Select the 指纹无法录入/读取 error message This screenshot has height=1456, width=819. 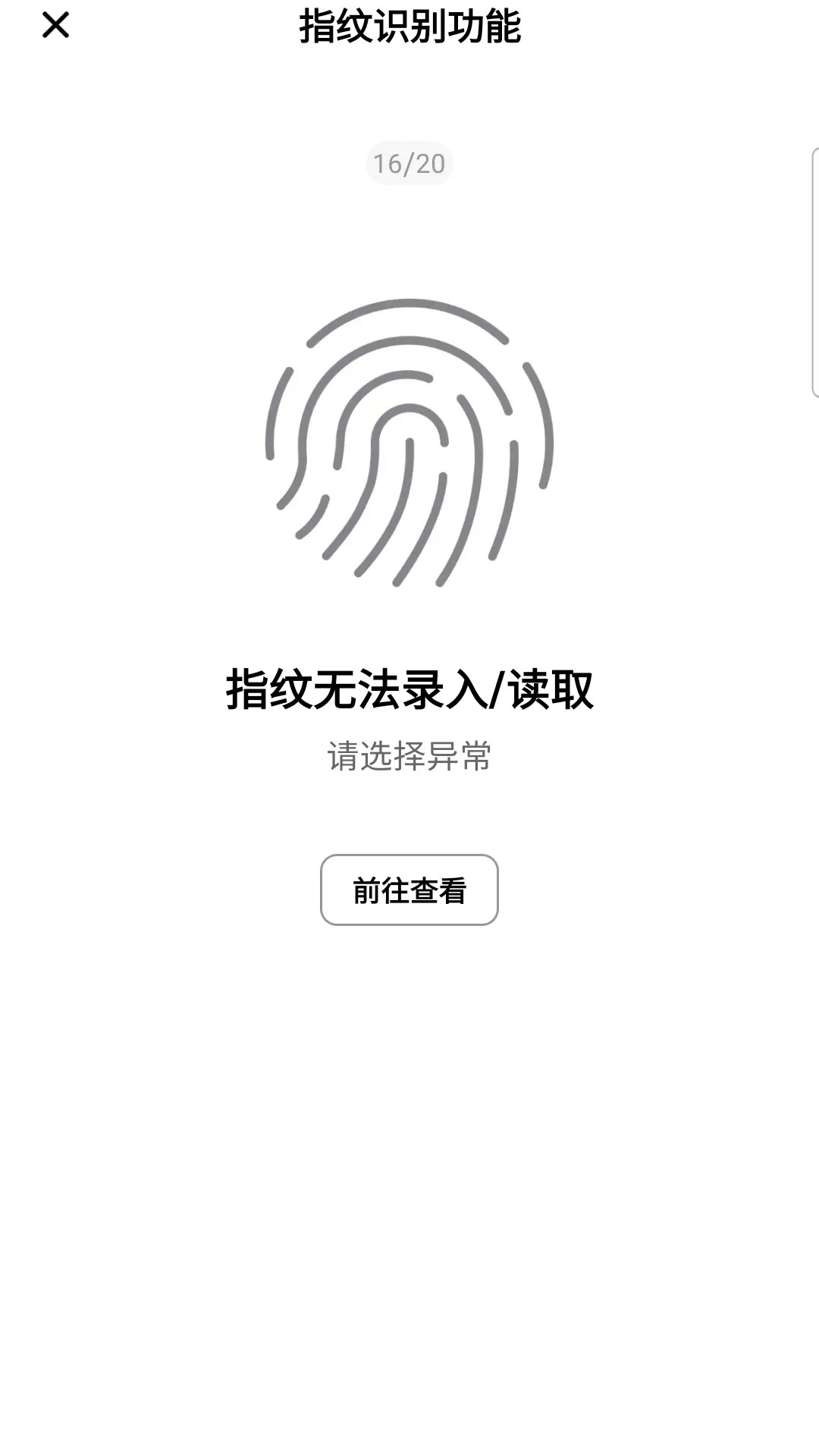click(x=409, y=690)
